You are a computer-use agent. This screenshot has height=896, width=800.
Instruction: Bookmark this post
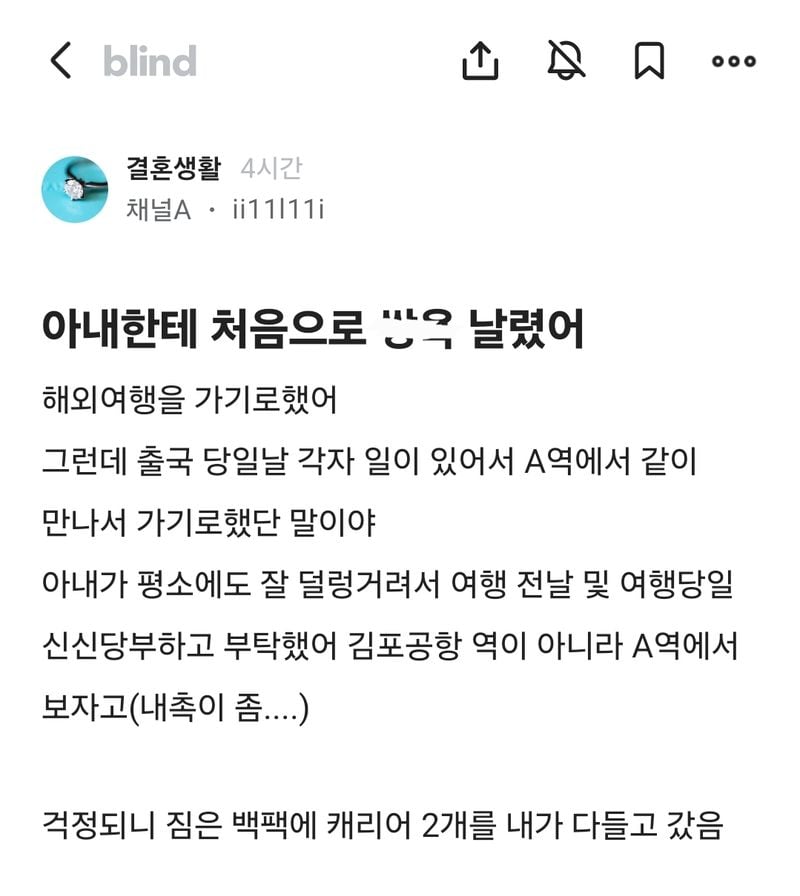point(650,61)
